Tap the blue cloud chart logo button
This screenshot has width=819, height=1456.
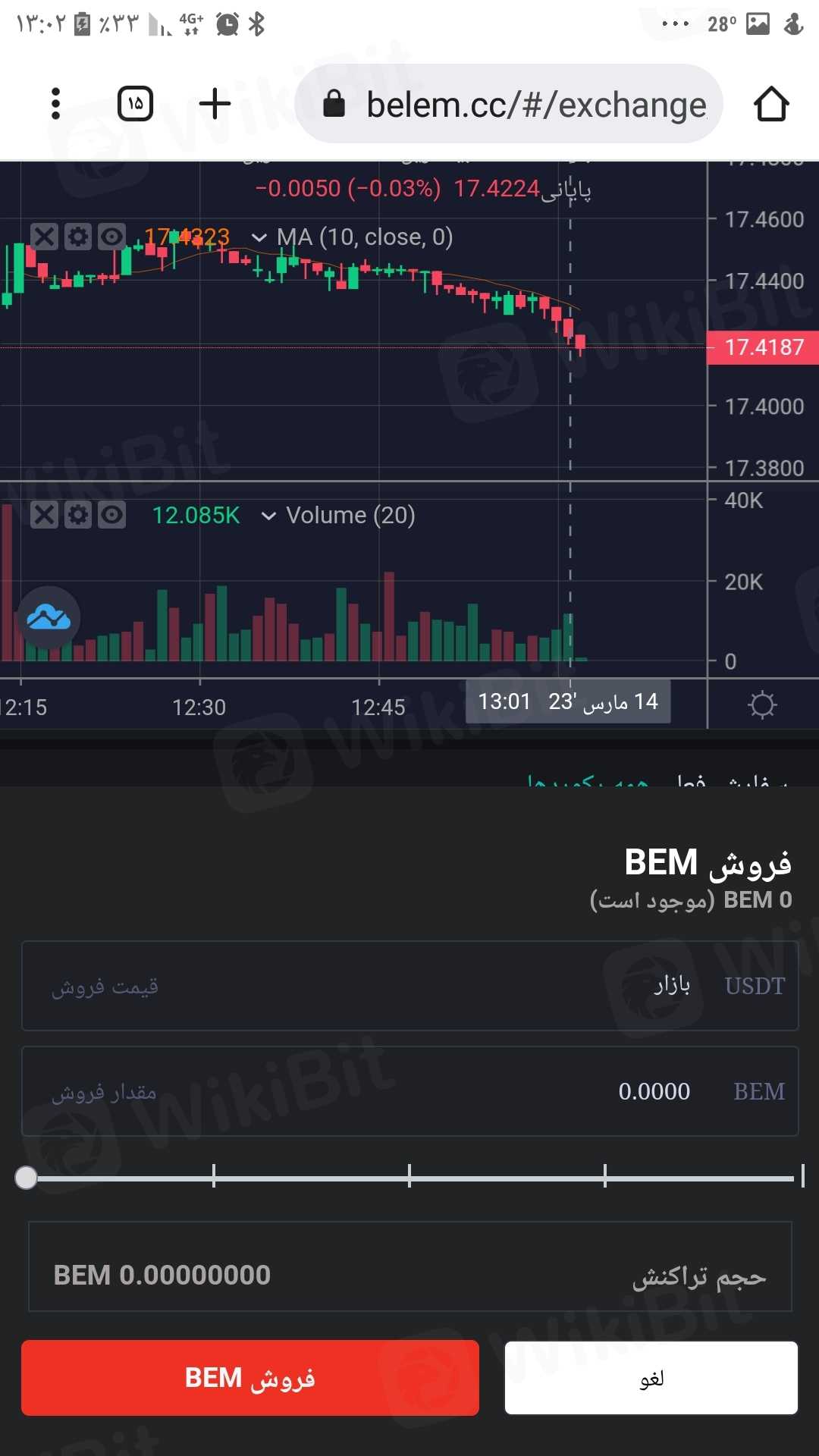[x=49, y=618]
